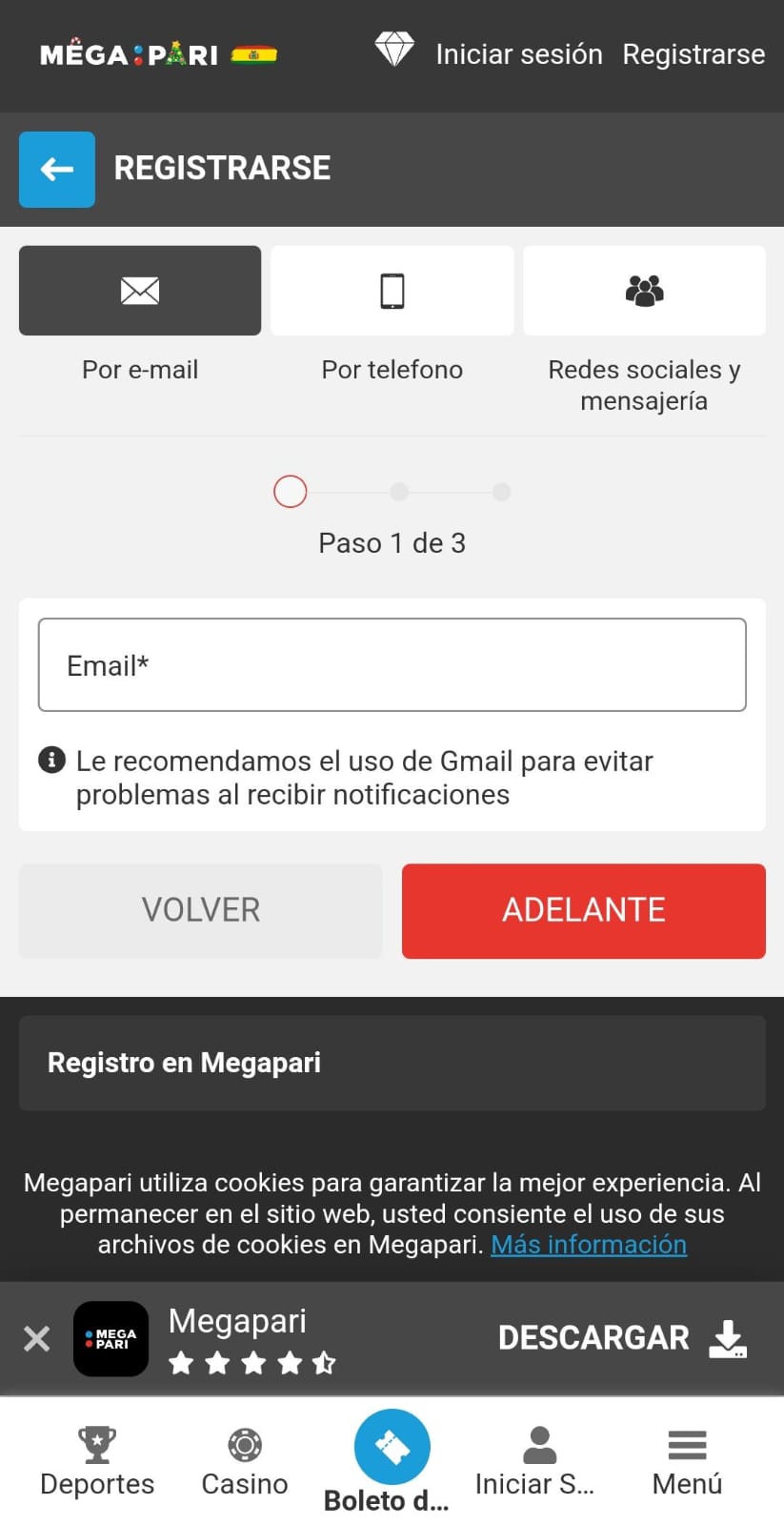Screen dimensions: 784x1525
Task: Open the Boleto bet slip button
Action: point(392,1449)
